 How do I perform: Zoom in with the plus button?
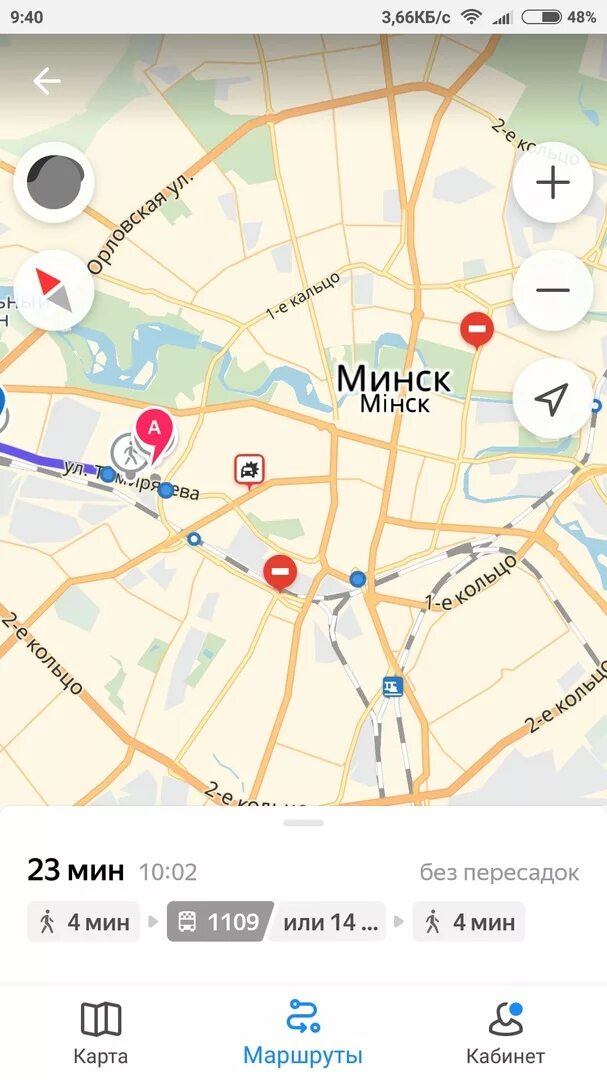click(553, 183)
